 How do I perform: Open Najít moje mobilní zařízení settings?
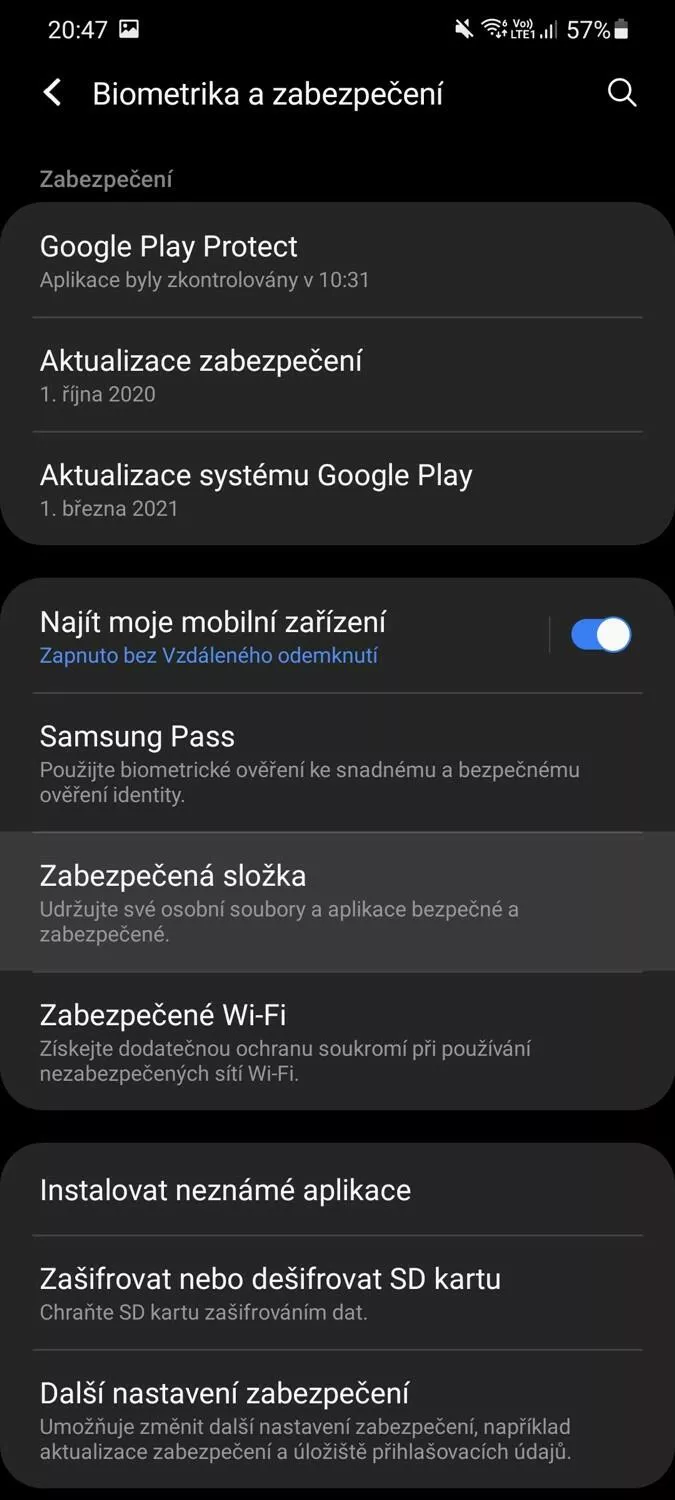coord(280,636)
